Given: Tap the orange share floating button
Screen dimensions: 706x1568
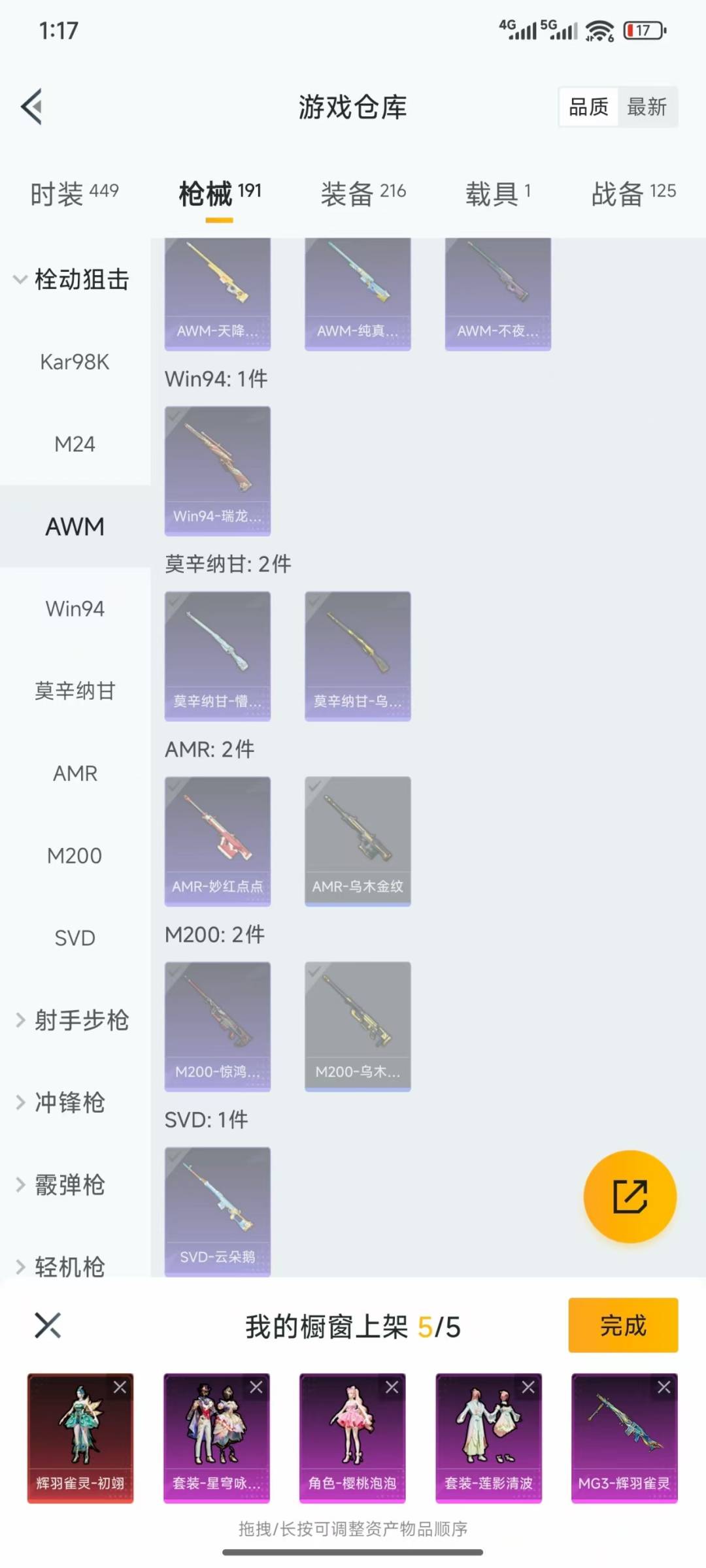Looking at the screenshot, I should 630,1196.
